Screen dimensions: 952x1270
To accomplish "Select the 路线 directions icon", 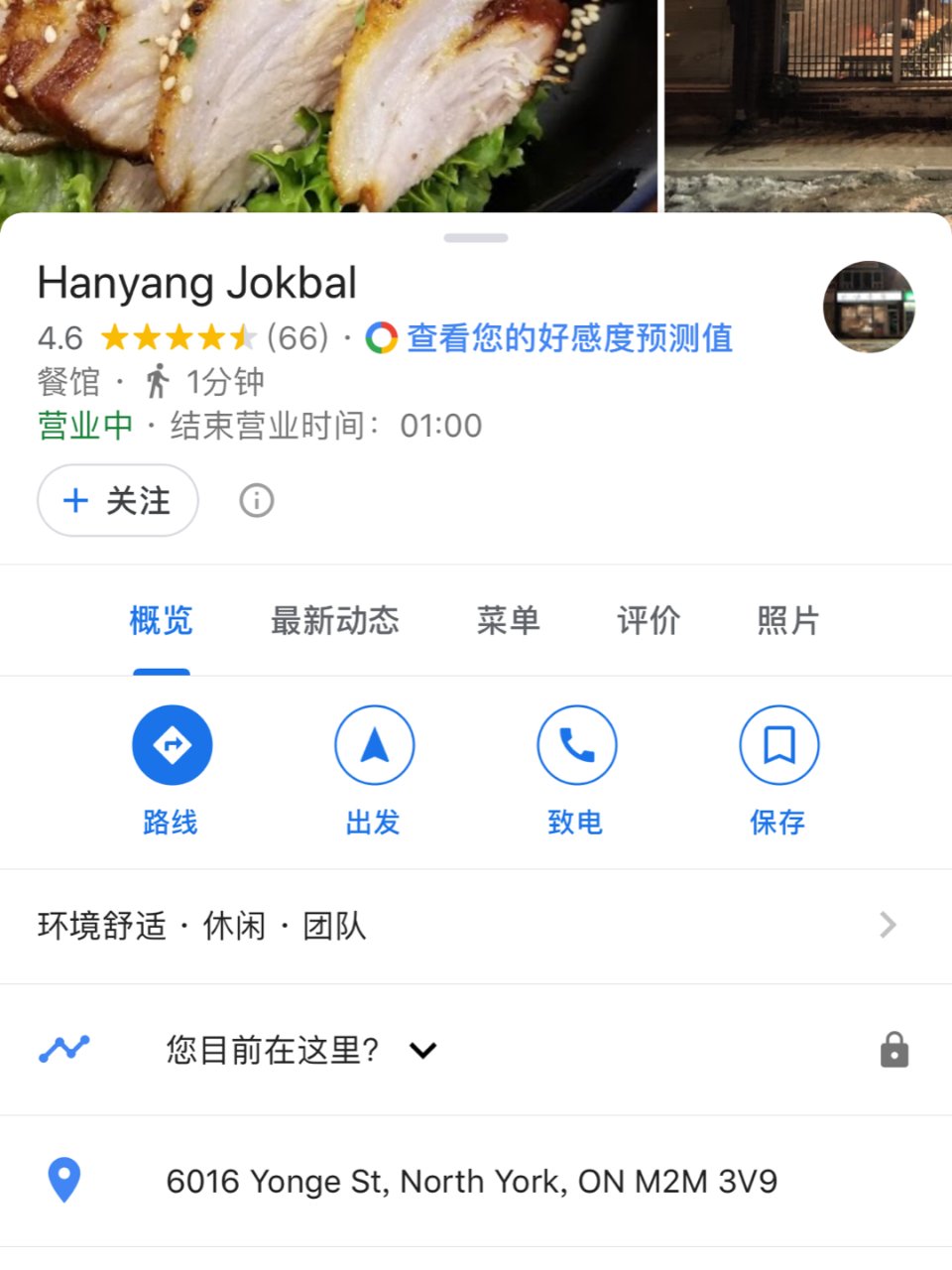I will tap(172, 744).
